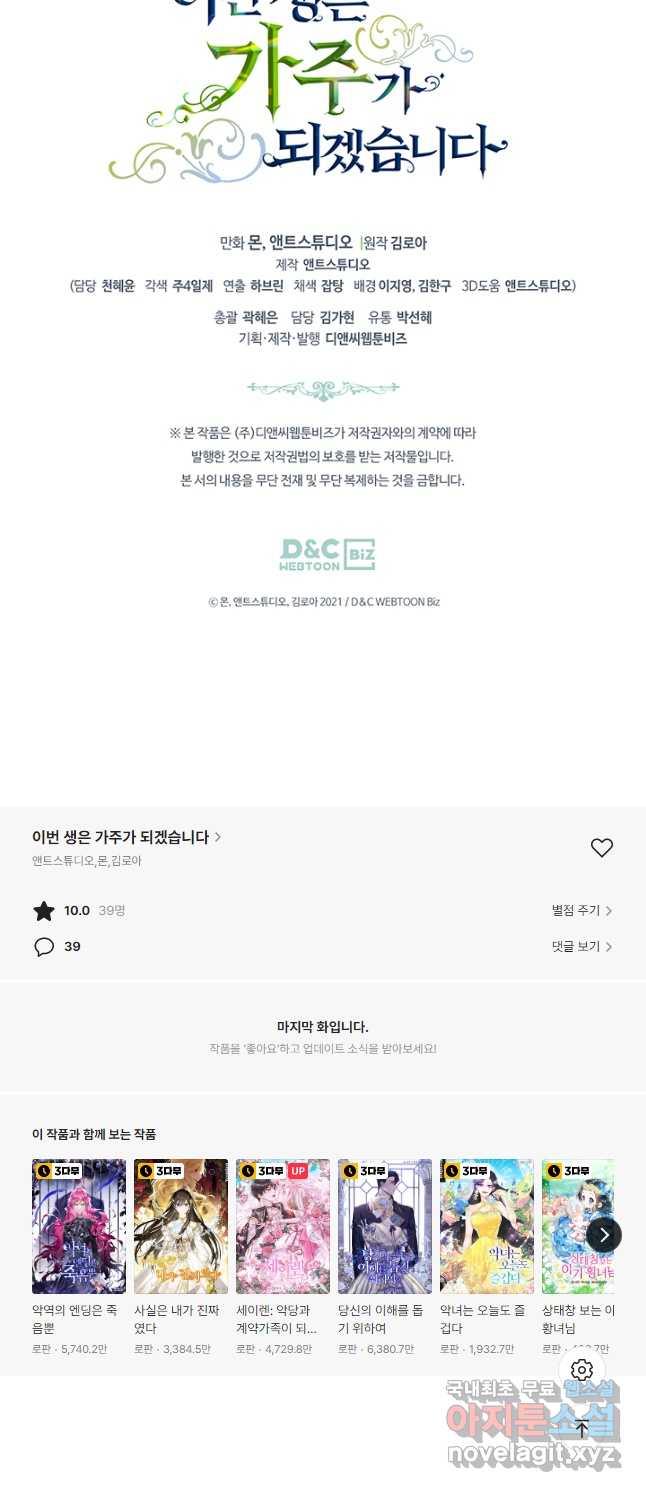Open the 악역의 엔딩은 죽음뿐 webtoon

coord(79,1226)
